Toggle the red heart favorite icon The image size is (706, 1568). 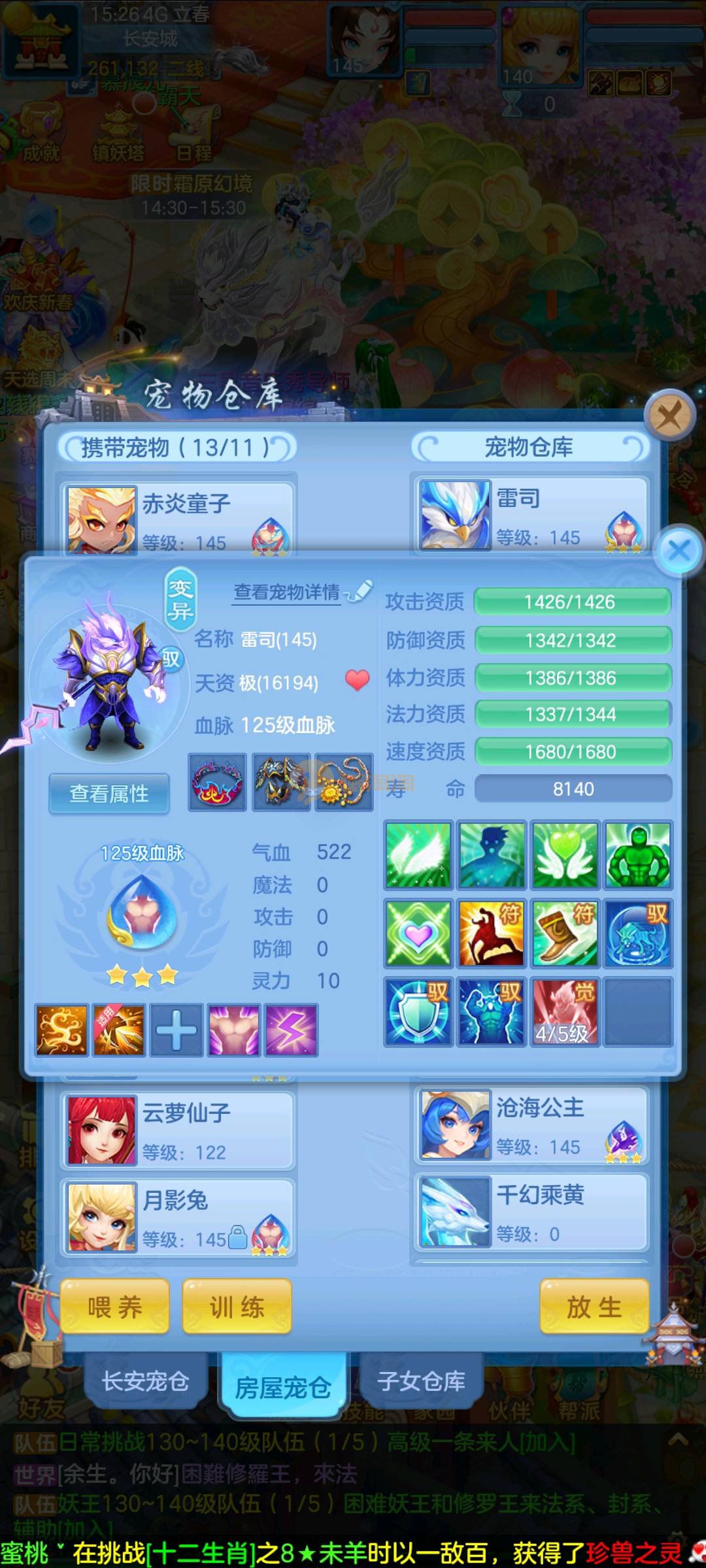(357, 680)
